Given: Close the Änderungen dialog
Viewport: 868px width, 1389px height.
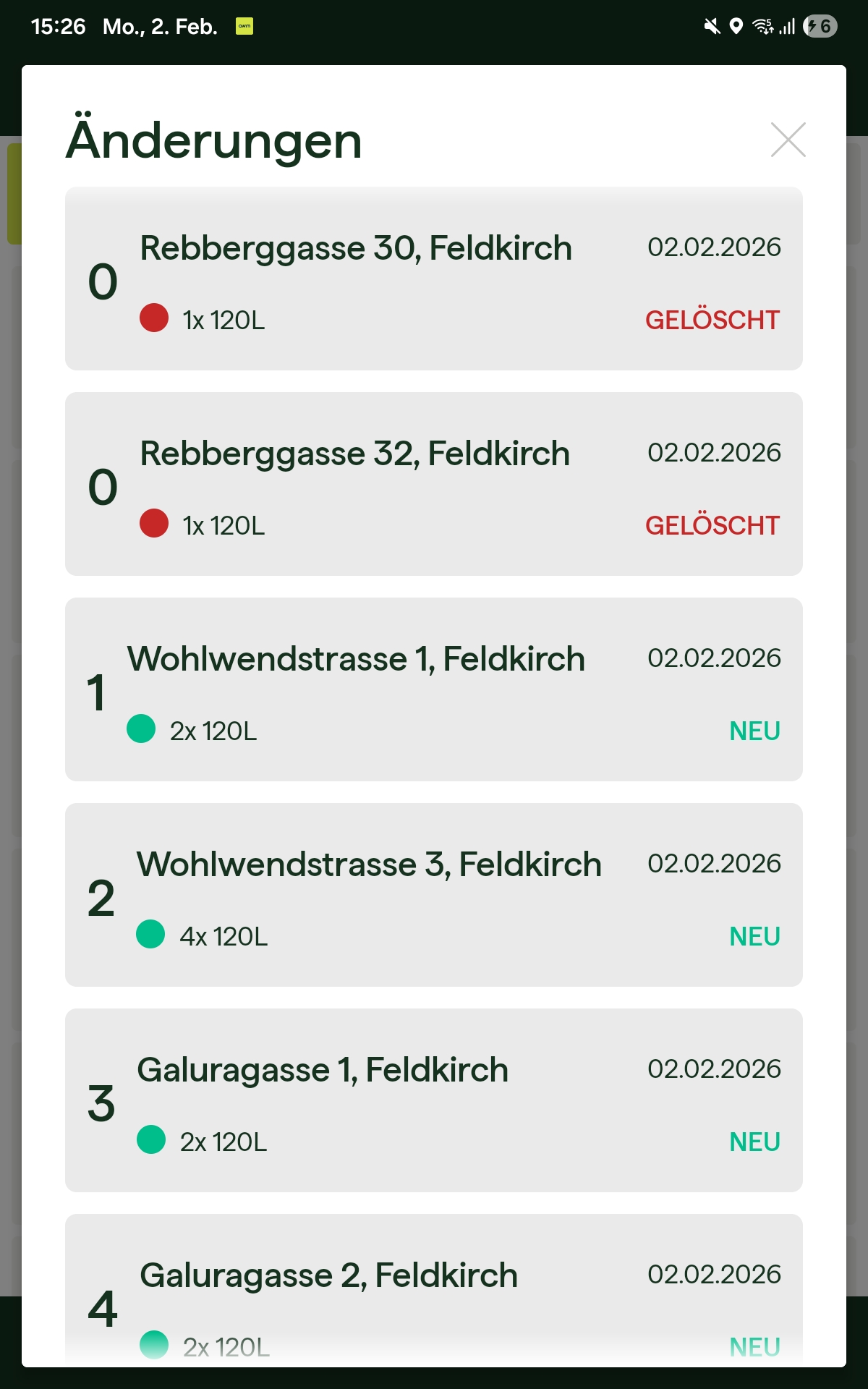Looking at the screenshot, I should (788, 140).
